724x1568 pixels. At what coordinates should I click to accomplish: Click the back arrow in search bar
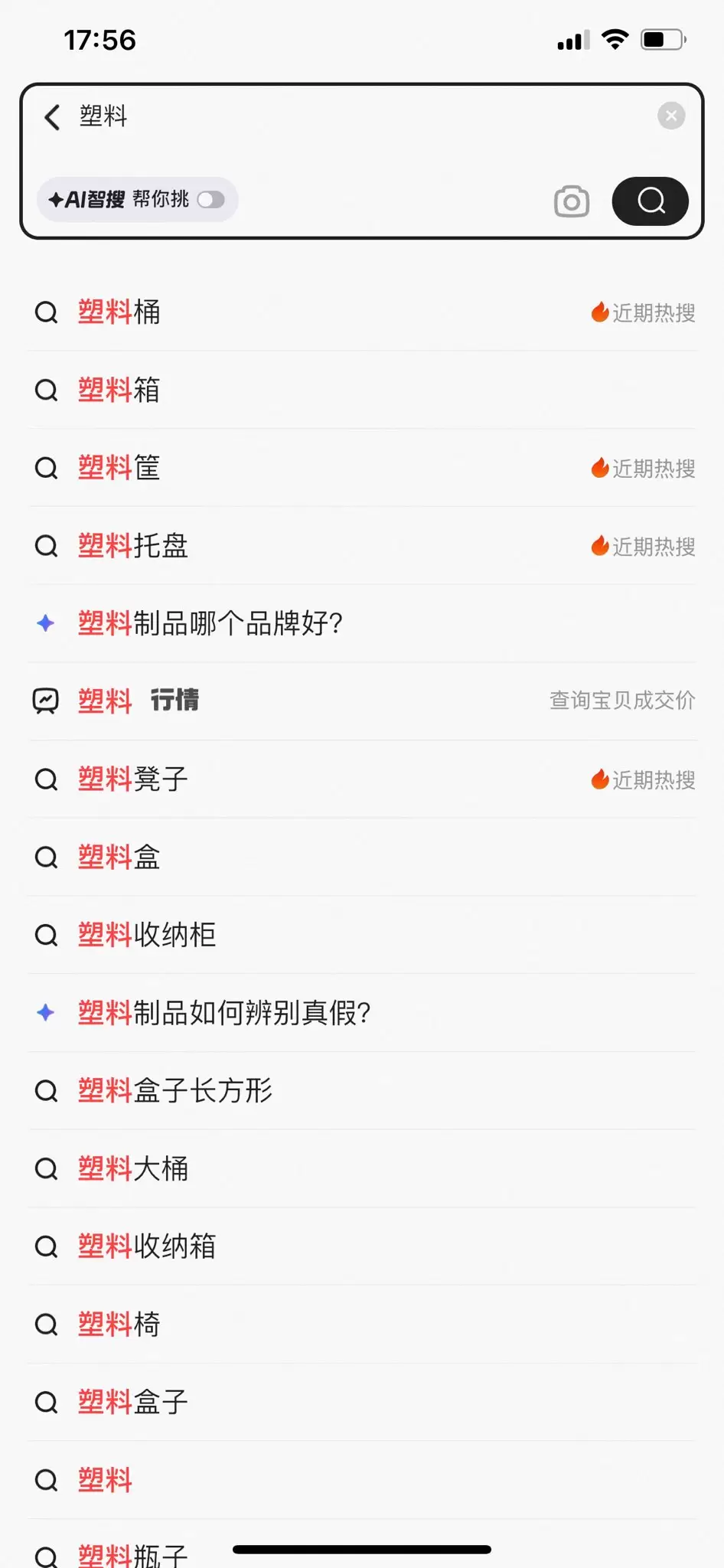[x=52, y=116]
